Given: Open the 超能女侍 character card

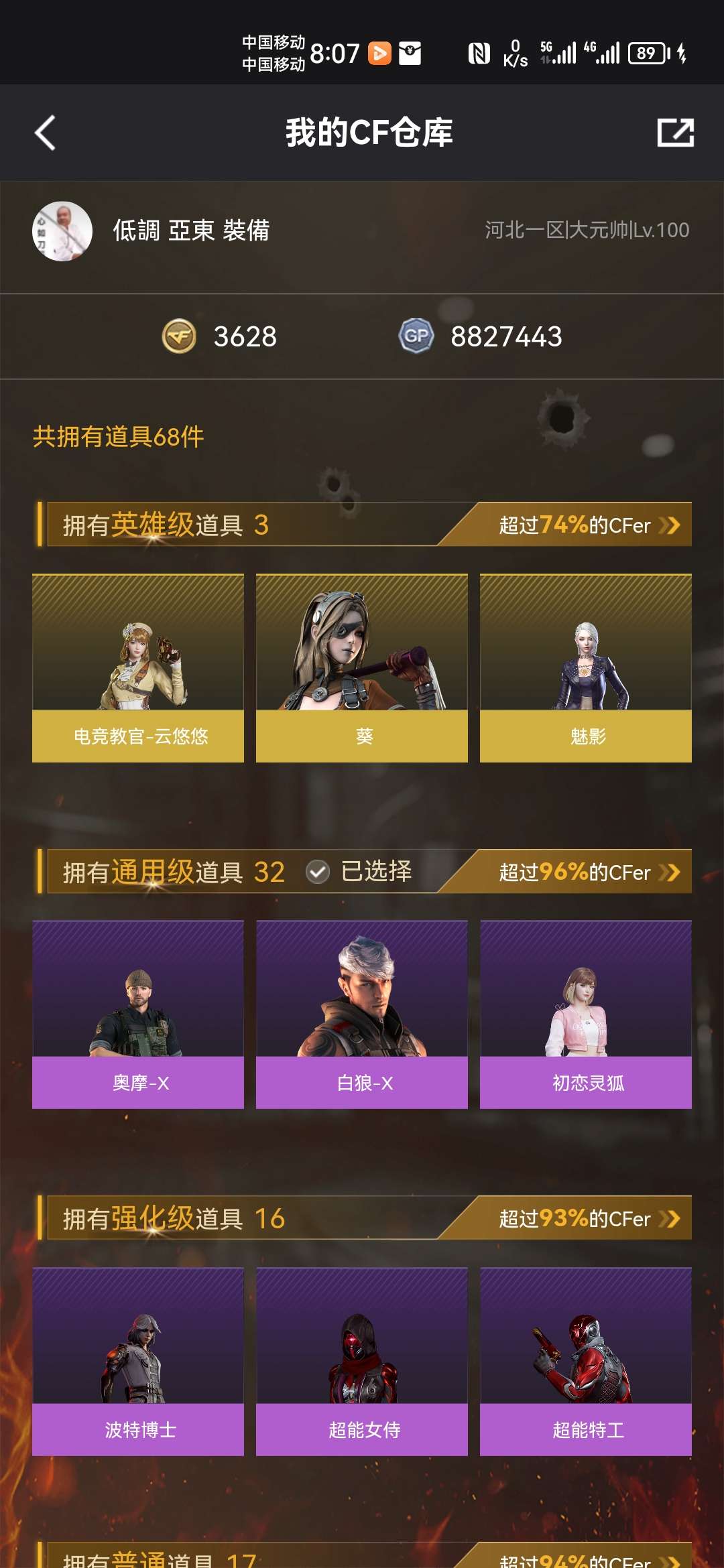Looking at the screenshot, I should pos(362,1362).
